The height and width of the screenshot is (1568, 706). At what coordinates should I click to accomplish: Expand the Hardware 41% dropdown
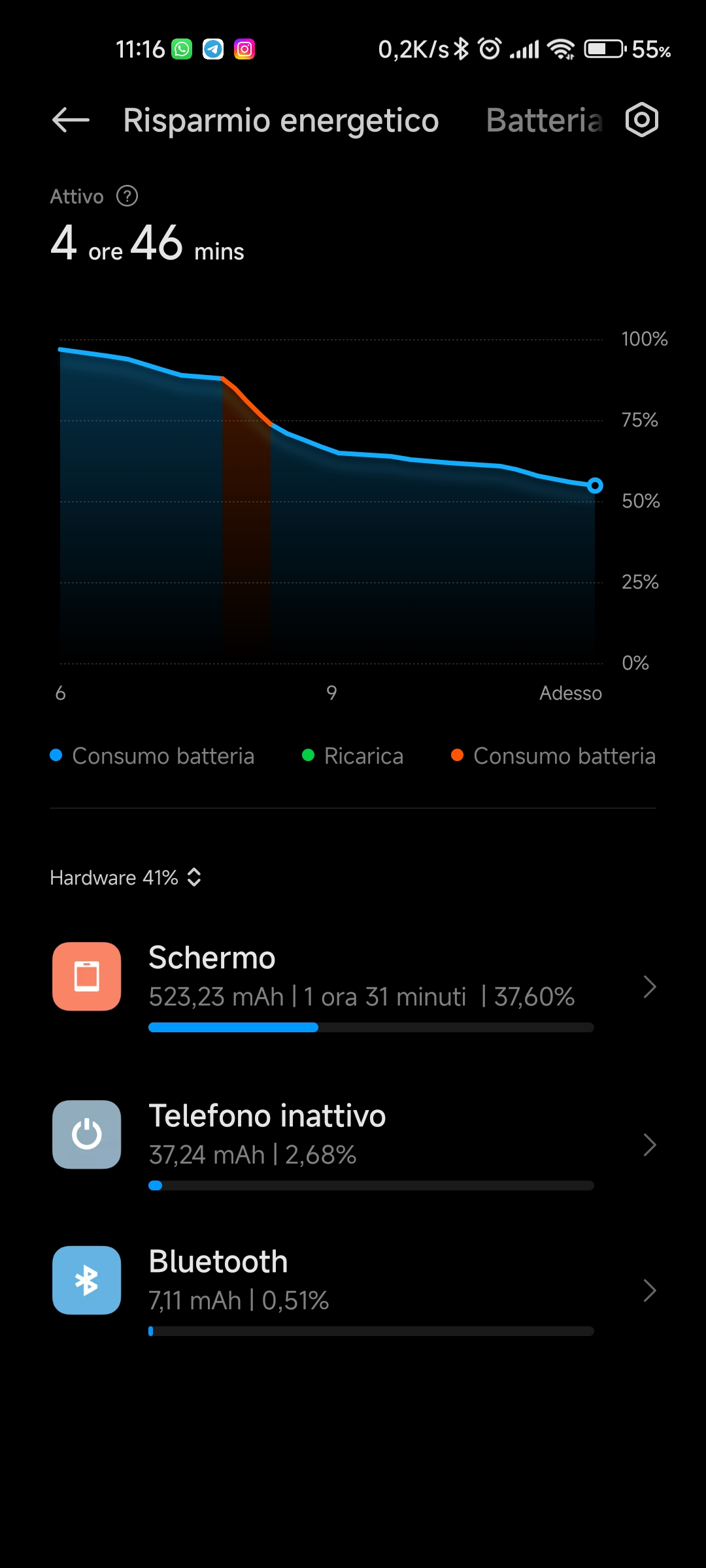coord(126,877)
